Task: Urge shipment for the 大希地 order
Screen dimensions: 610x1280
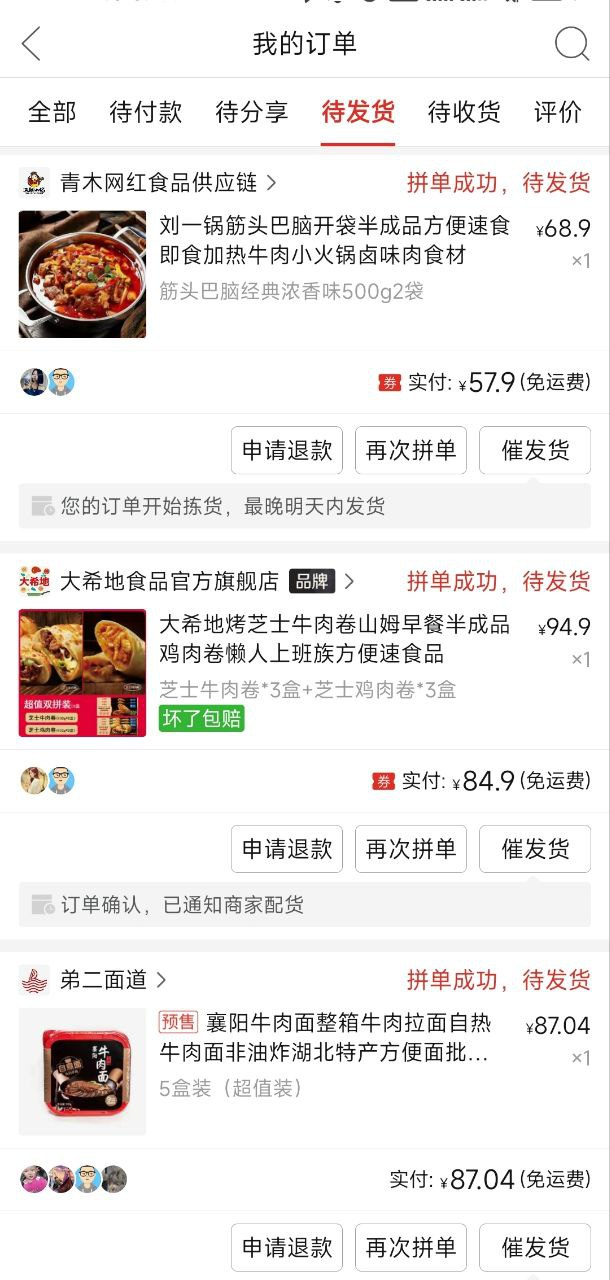Action: pyautogui.click(x=535, y=849)
